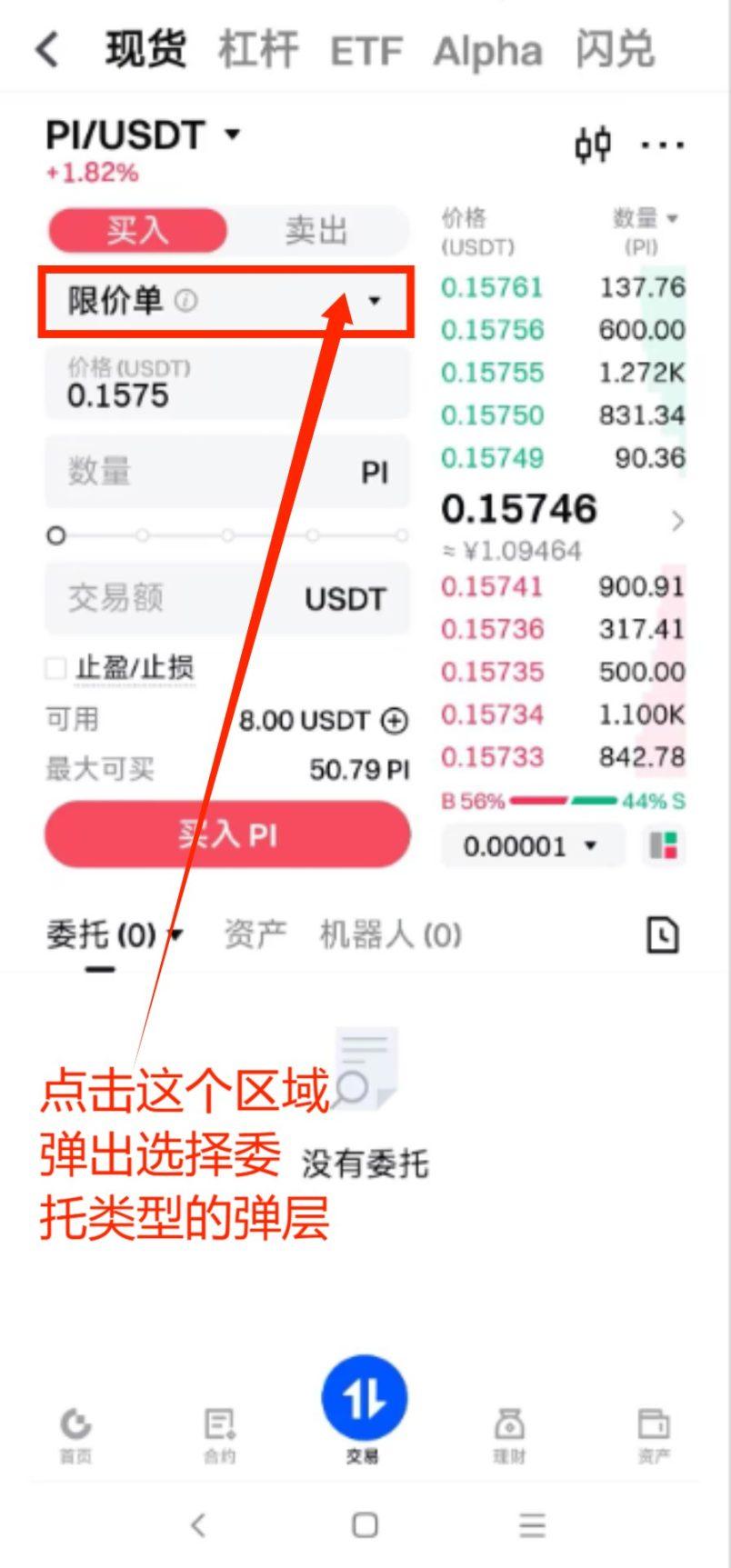The image size is (731, 1568).
Task: Open the Alpha tab
Action: tap(487, 51)
